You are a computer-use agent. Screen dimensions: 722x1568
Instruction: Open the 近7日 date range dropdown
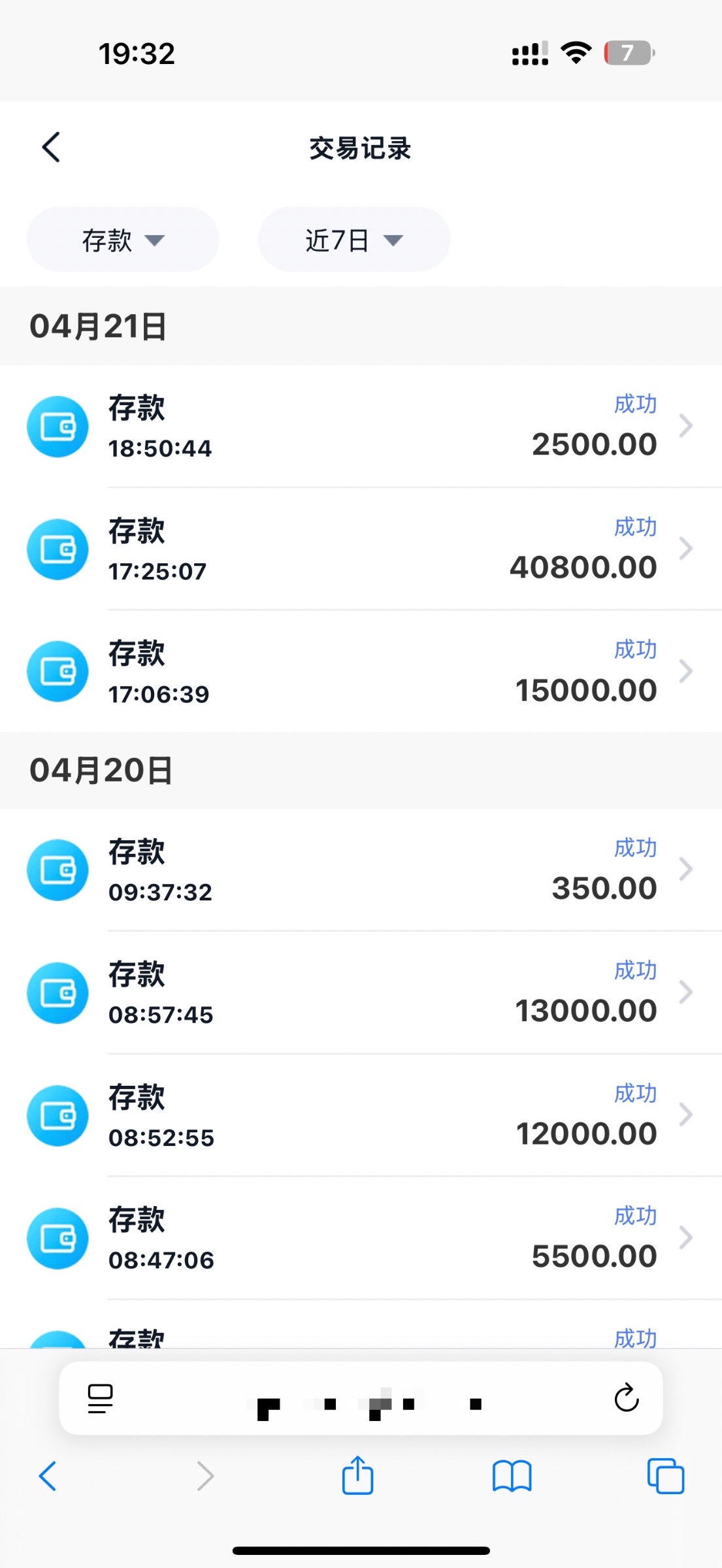pos(354,240)
